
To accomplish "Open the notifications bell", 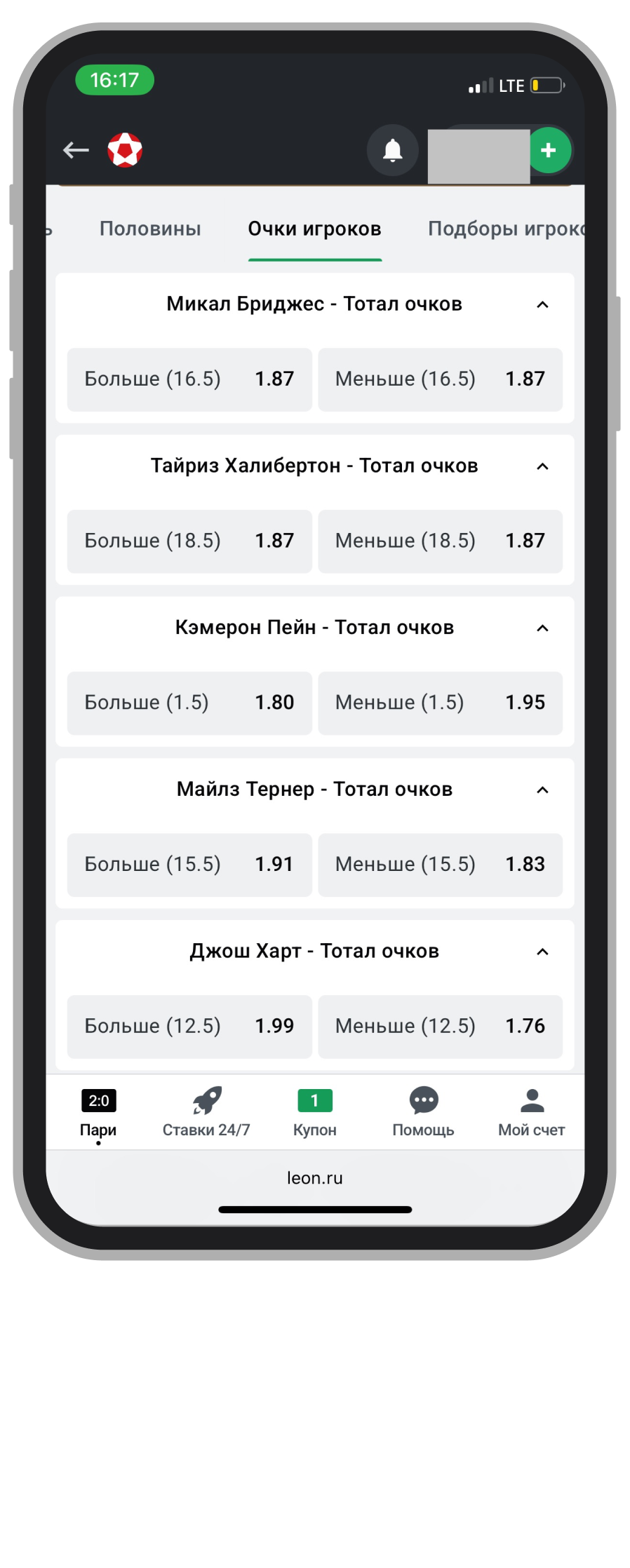I will (392, 150).
